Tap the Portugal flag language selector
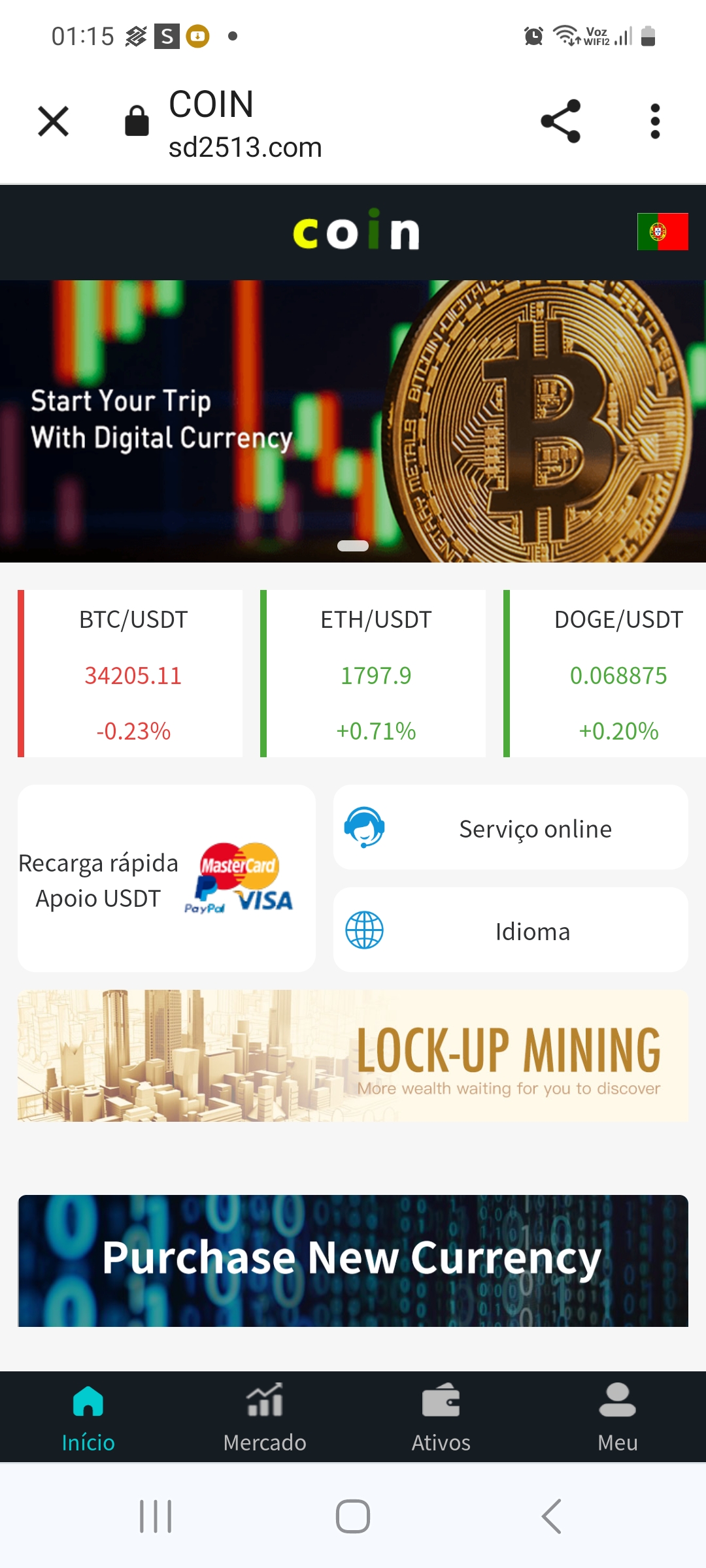 662,232
